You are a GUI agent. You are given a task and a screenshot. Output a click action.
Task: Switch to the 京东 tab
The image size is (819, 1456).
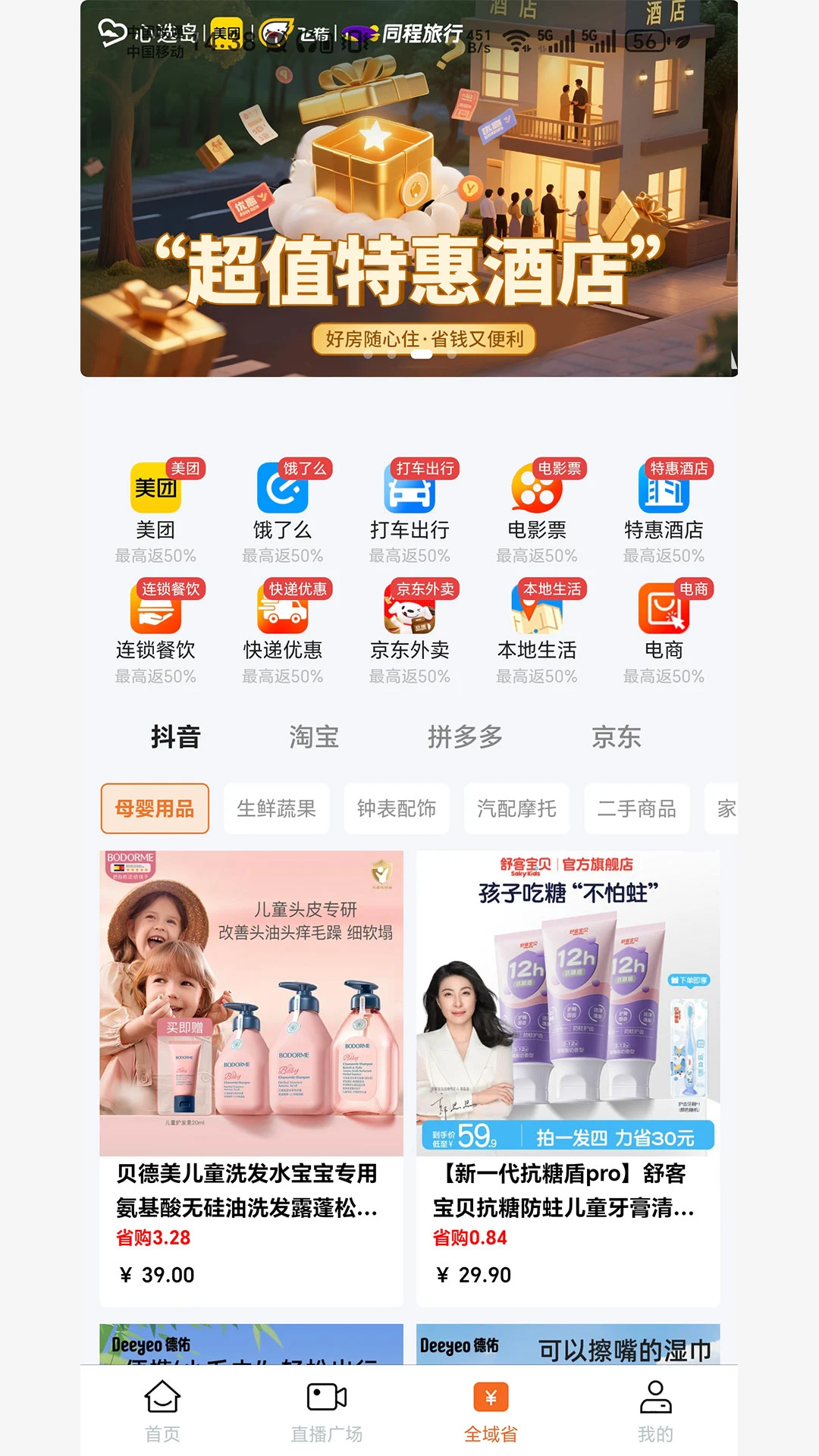(x=616, y=736)
